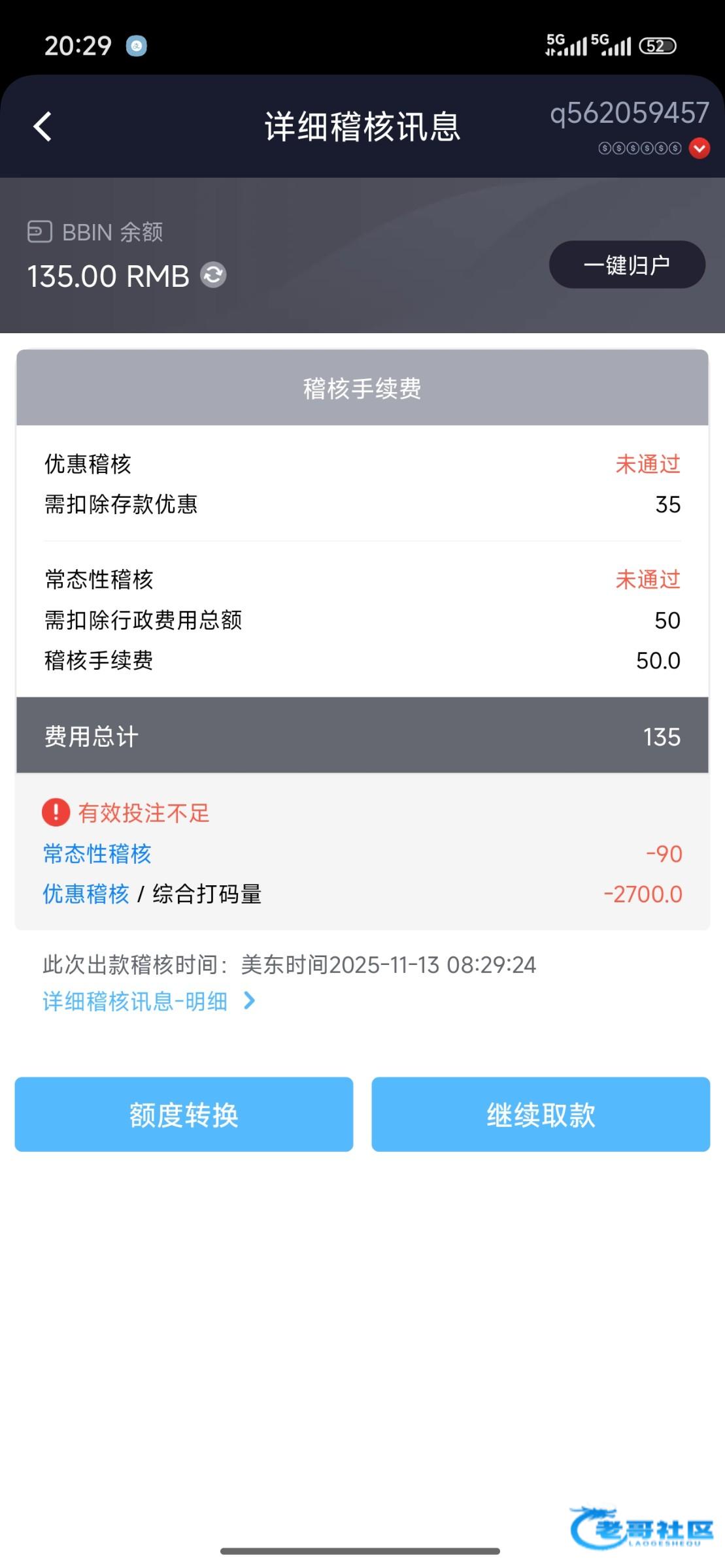The height and width of the screenshot is (1568, 725).
Task: Expand the account dropdown under q562059457
Action: [x=700, y=148]
